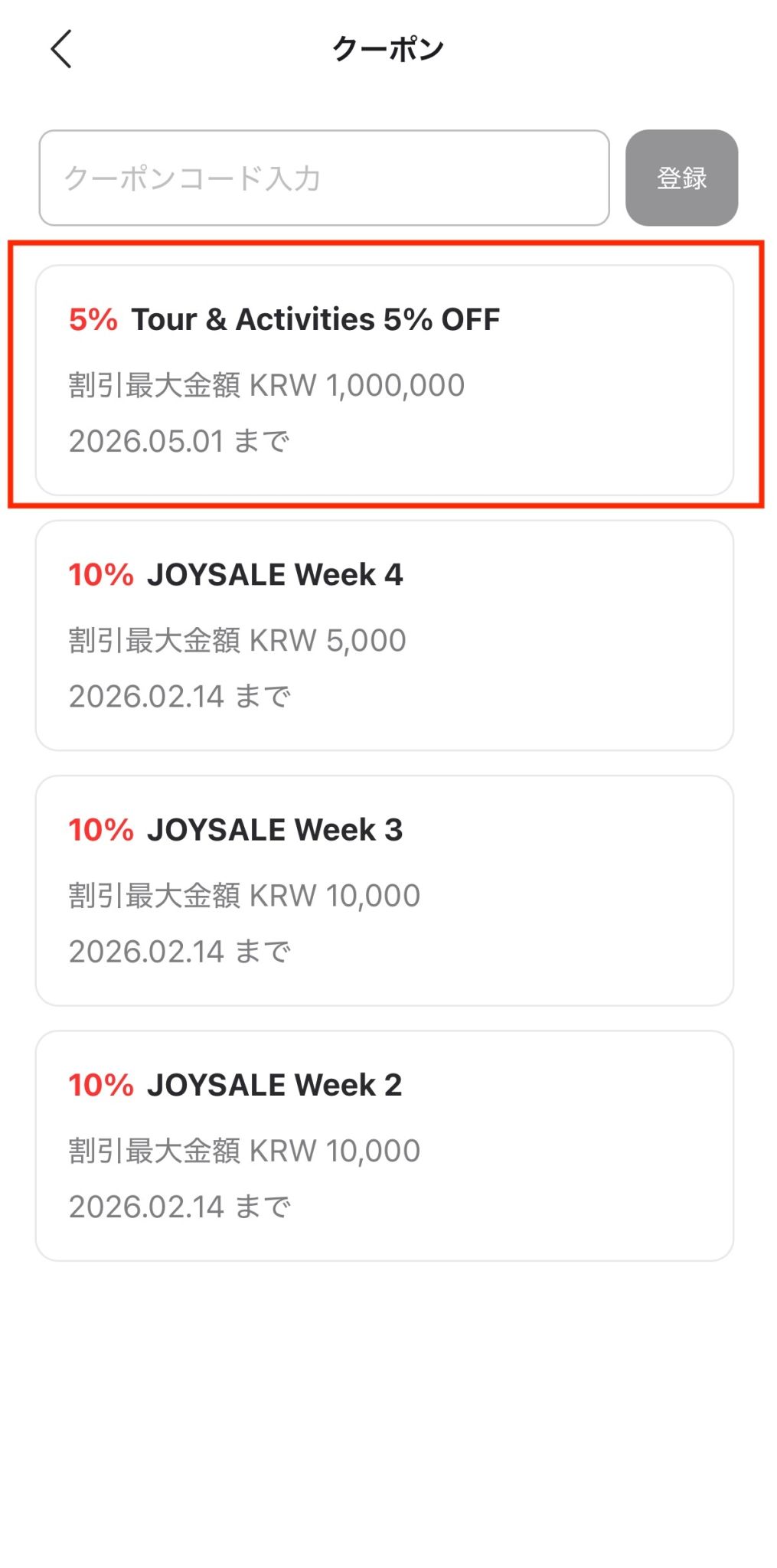Image resolution: width=777 pixels, height=1568 pixels.
Task: Select the Tour & Activities 5% OFF coupon
Action: click(384, 380)
